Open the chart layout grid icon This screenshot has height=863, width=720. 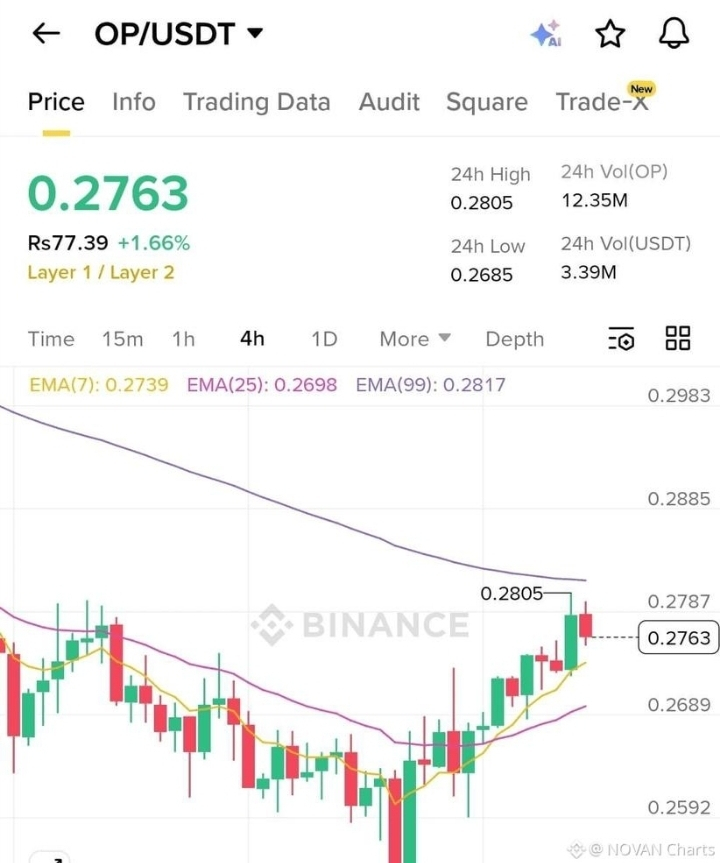(x=678, y=338)
